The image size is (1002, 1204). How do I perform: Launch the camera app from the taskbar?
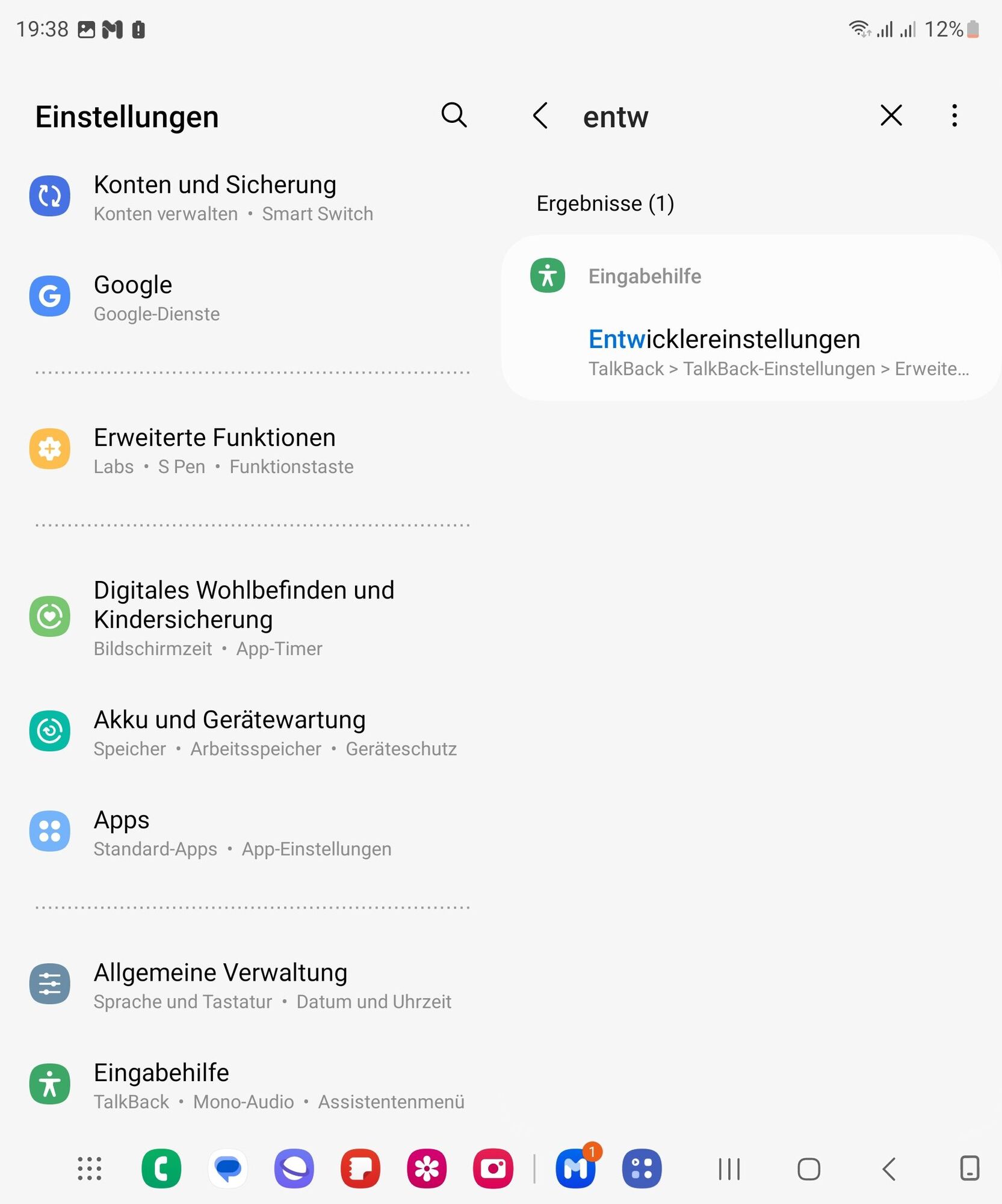coord(493,1168)
